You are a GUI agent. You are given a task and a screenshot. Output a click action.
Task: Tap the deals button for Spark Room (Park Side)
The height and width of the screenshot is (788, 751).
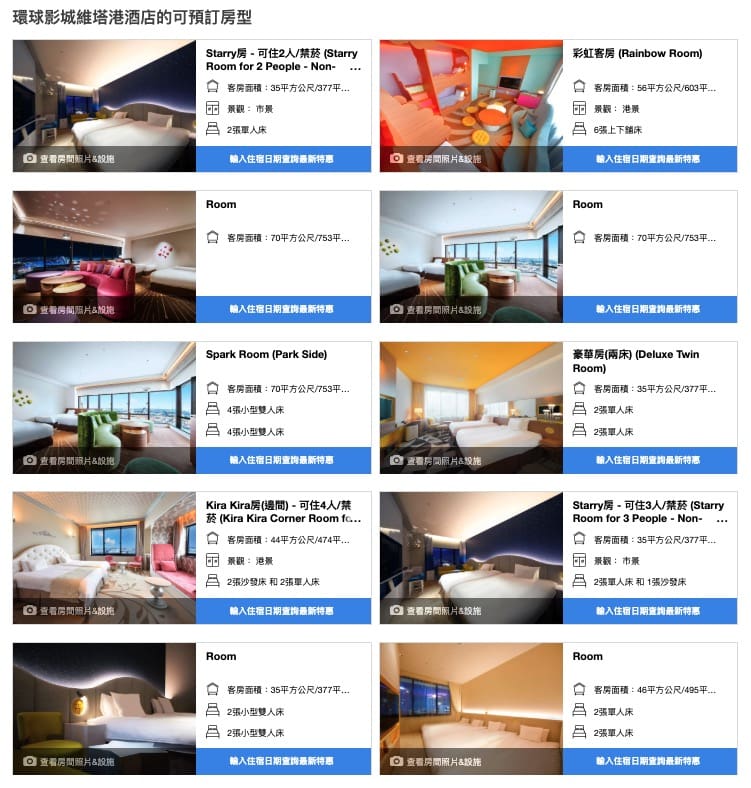[283, 461]
